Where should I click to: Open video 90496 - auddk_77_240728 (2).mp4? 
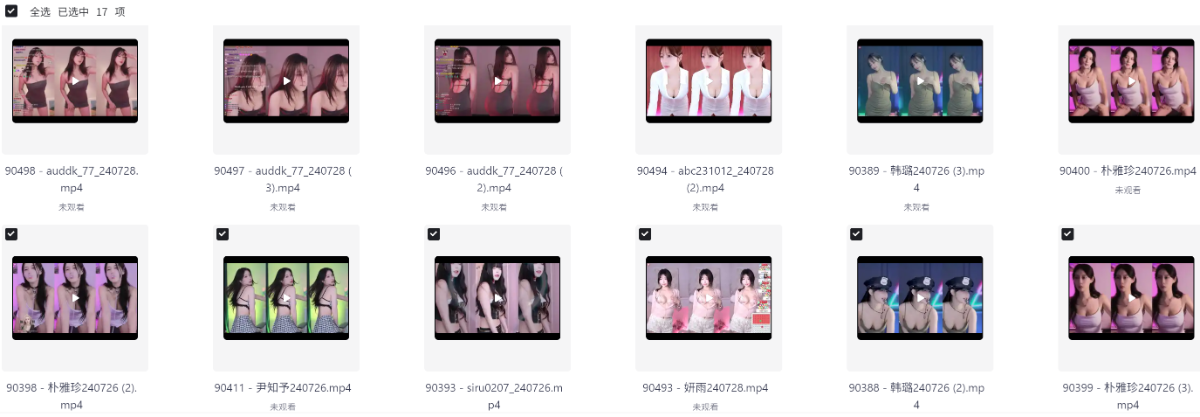[x=497, y=81]
